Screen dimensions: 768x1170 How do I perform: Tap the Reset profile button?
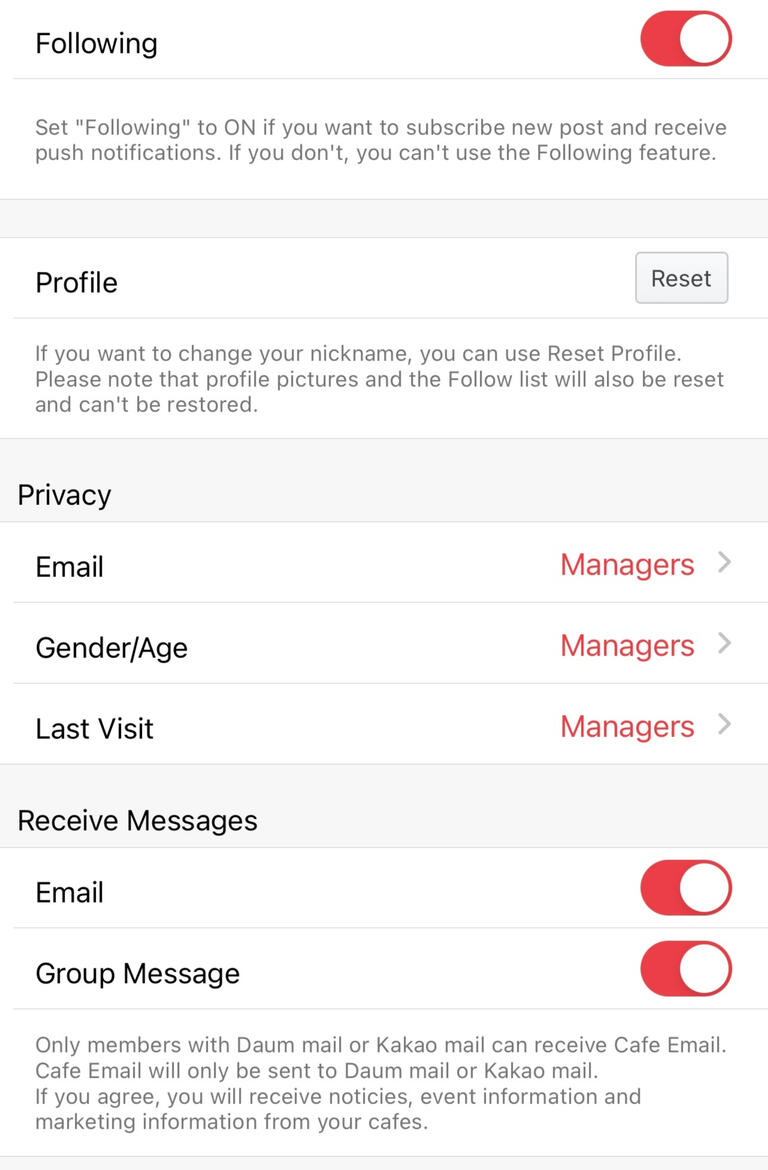click(x=681, y=279)
